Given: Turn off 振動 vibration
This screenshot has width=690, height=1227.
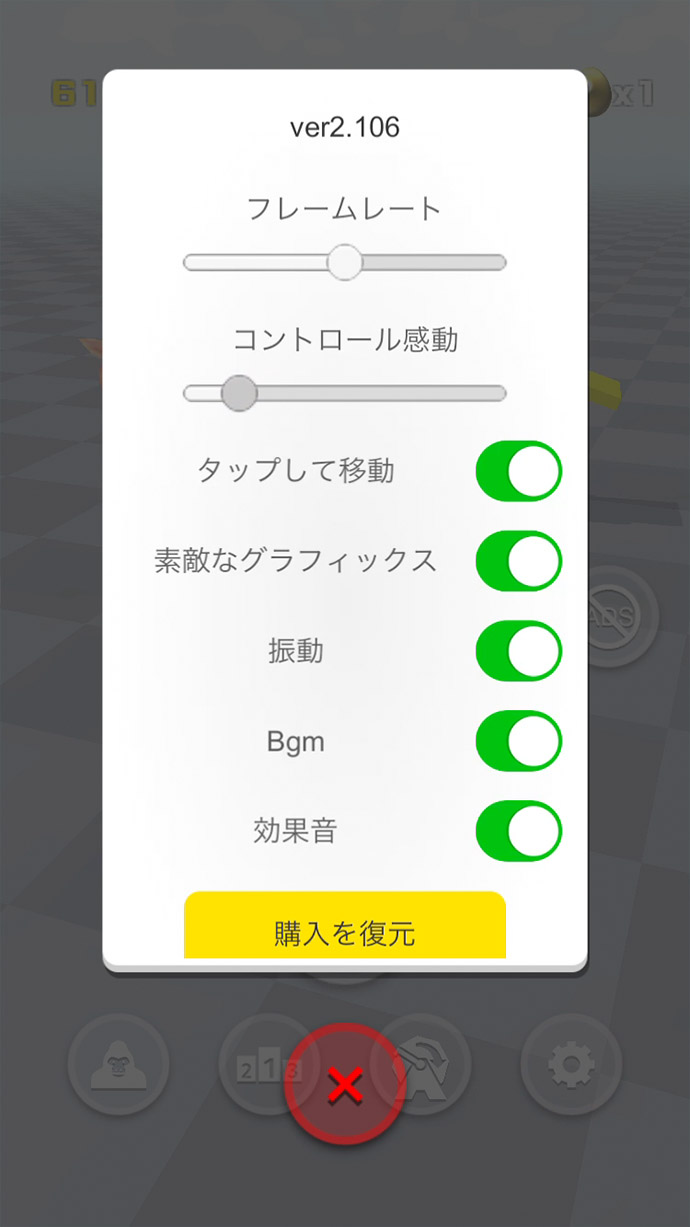Looking at the screenshot, I should click(x=518, y=651).
